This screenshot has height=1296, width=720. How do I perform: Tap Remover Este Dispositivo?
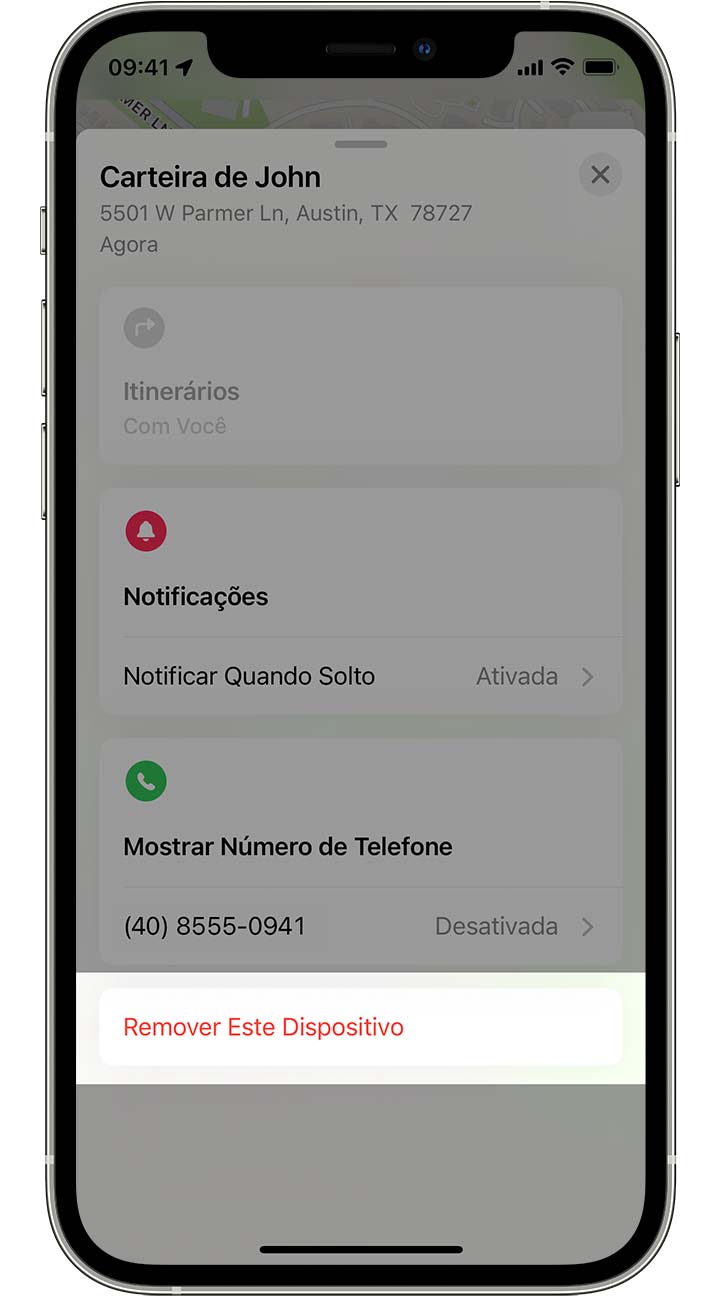360,1027
